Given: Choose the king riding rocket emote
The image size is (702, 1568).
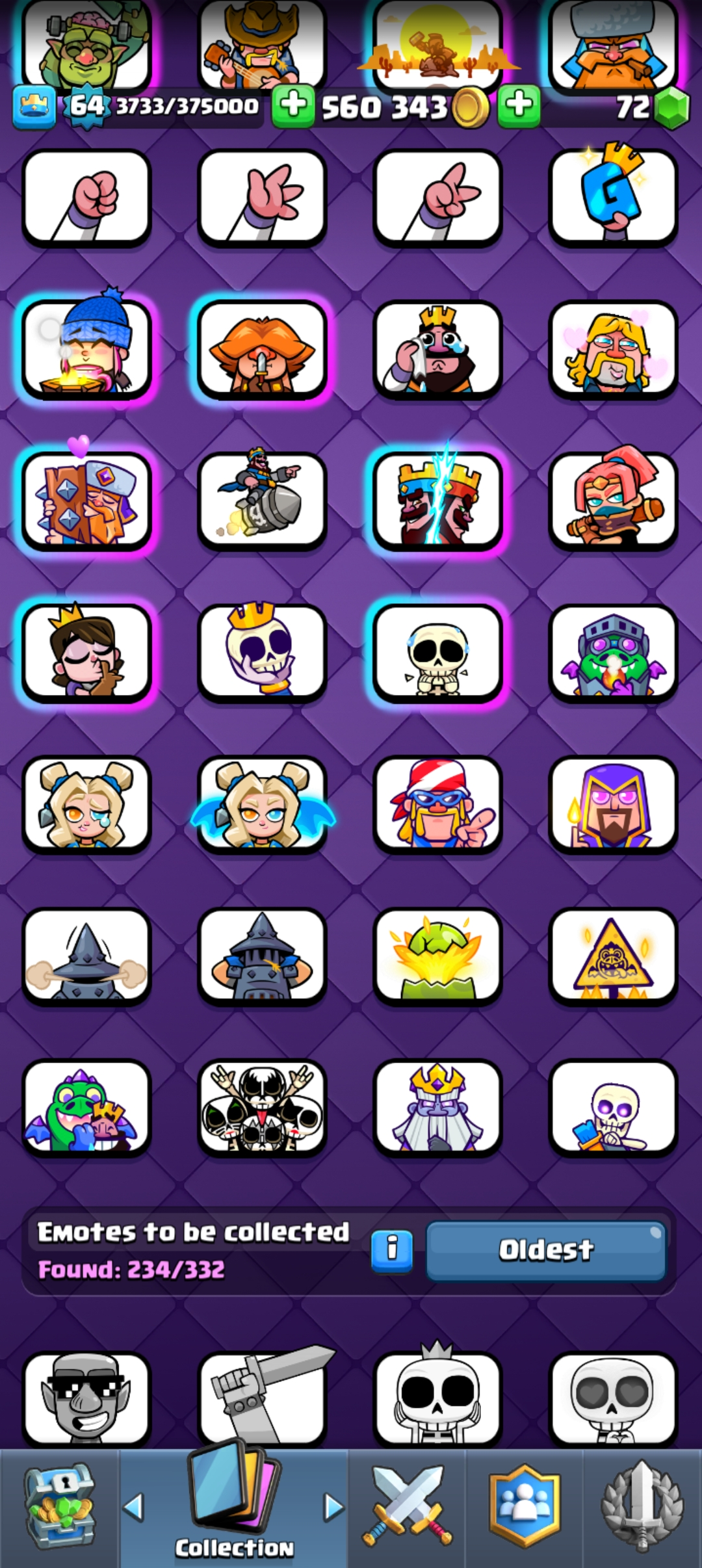Looking at the screenshot, I should [x=262, y=501].
